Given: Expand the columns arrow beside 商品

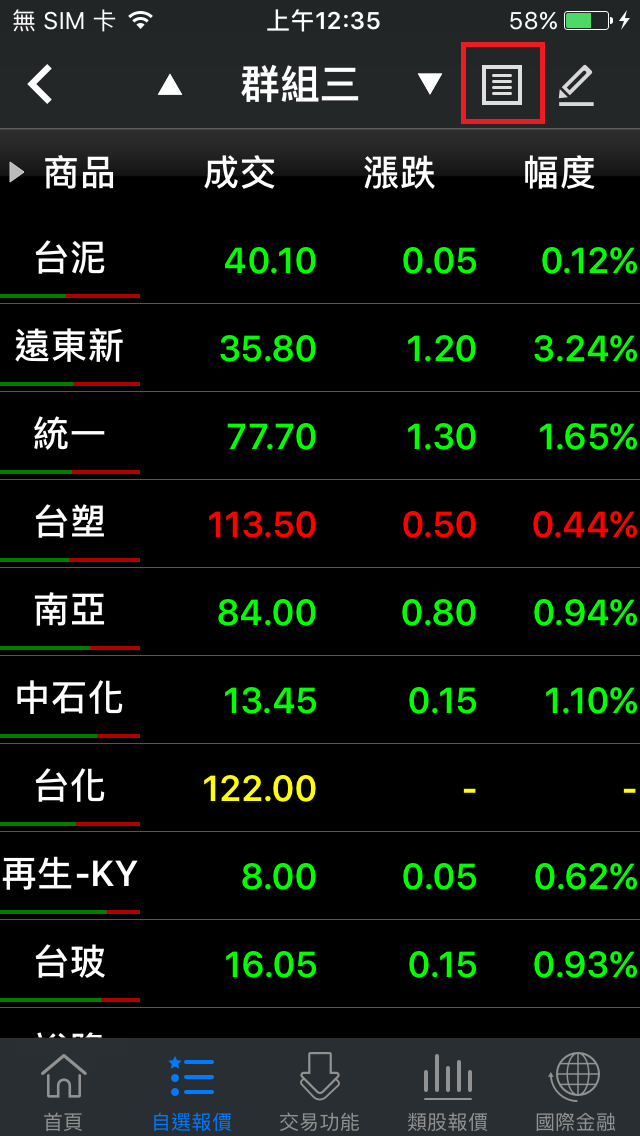Looking at the screenshot, I should (16, 172).
